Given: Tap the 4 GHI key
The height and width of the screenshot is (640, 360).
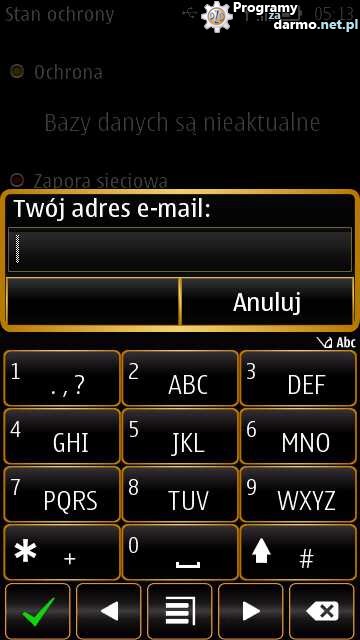Looking at the screenshot, I should coord(62,436).
